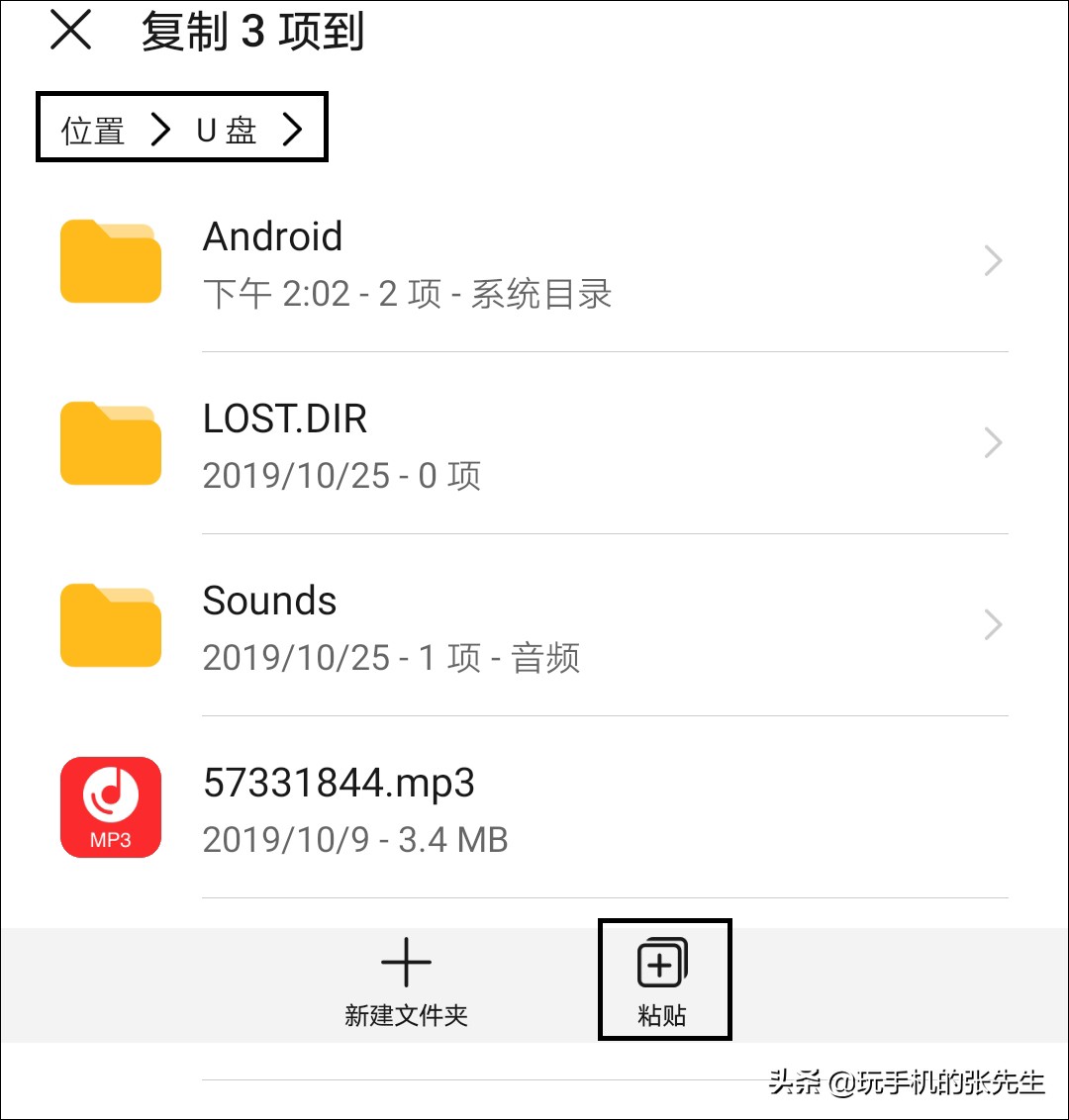The image size is (1069, 1120).
Task: Select U 盘 in the breadcrumb bar
Action: 226,127
